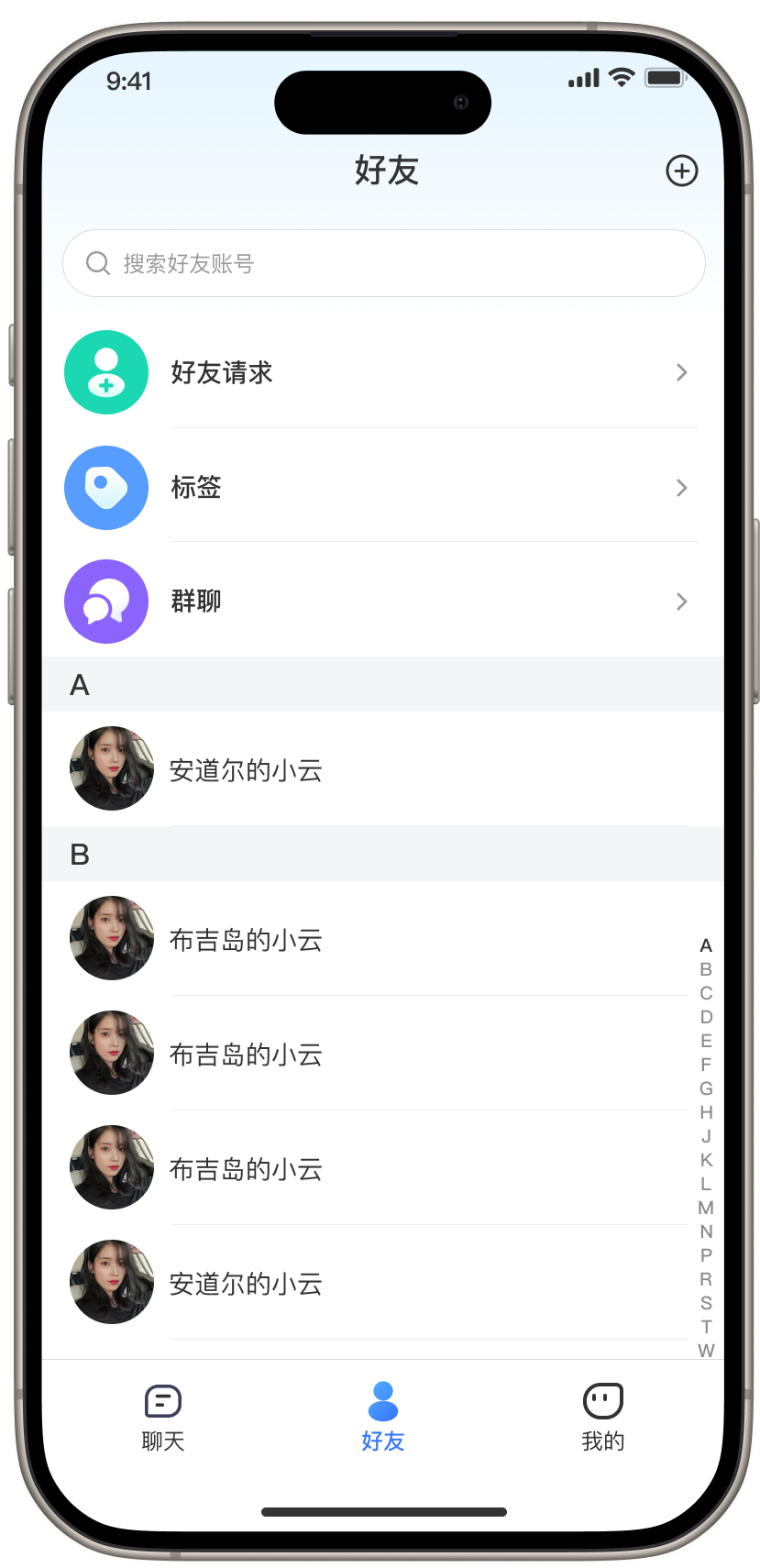Select the person icon for 好友 tab
The image size is (760, 1568).
coord(383,1398)
